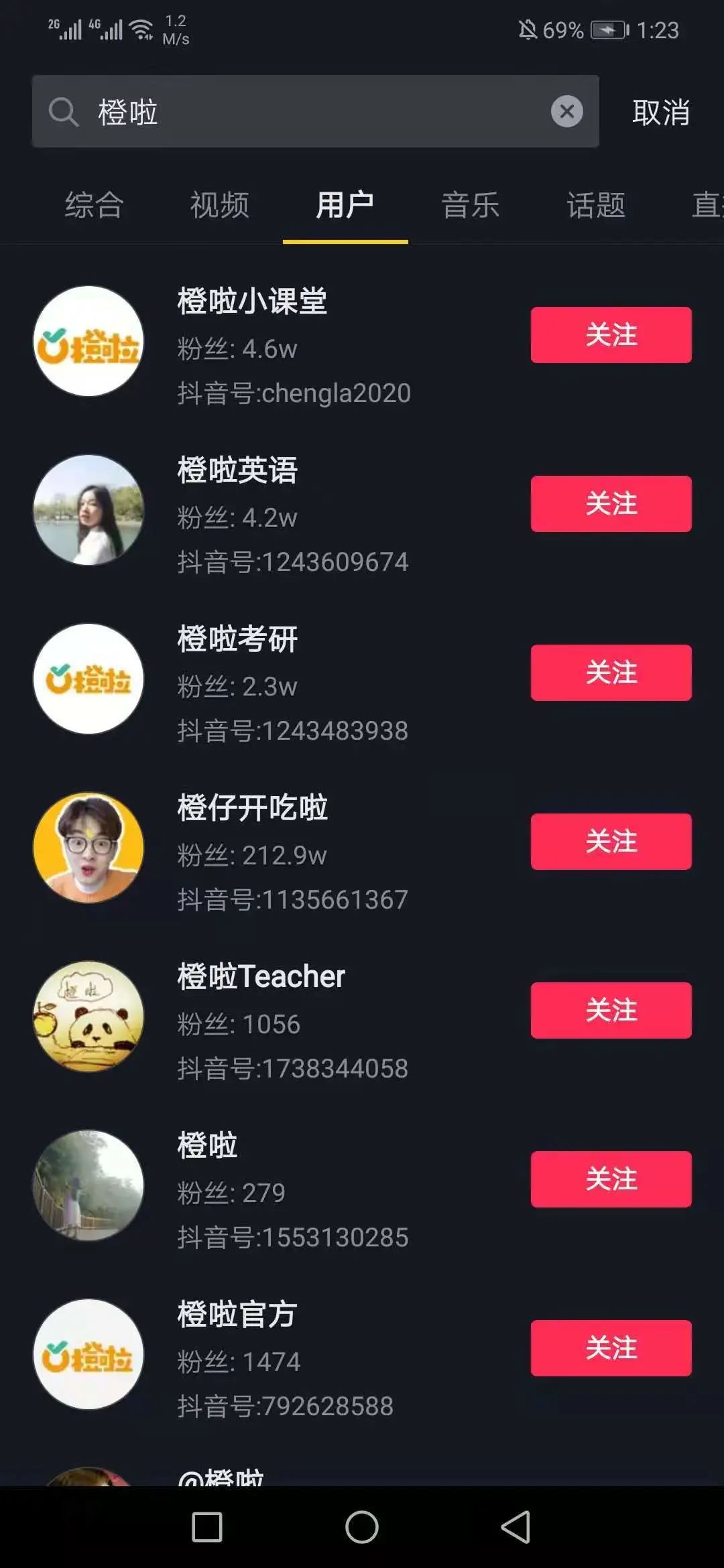Screen dimensions: 724x1568
Task: Click the magnifying glass search icon
Action: tap(62, 111)
